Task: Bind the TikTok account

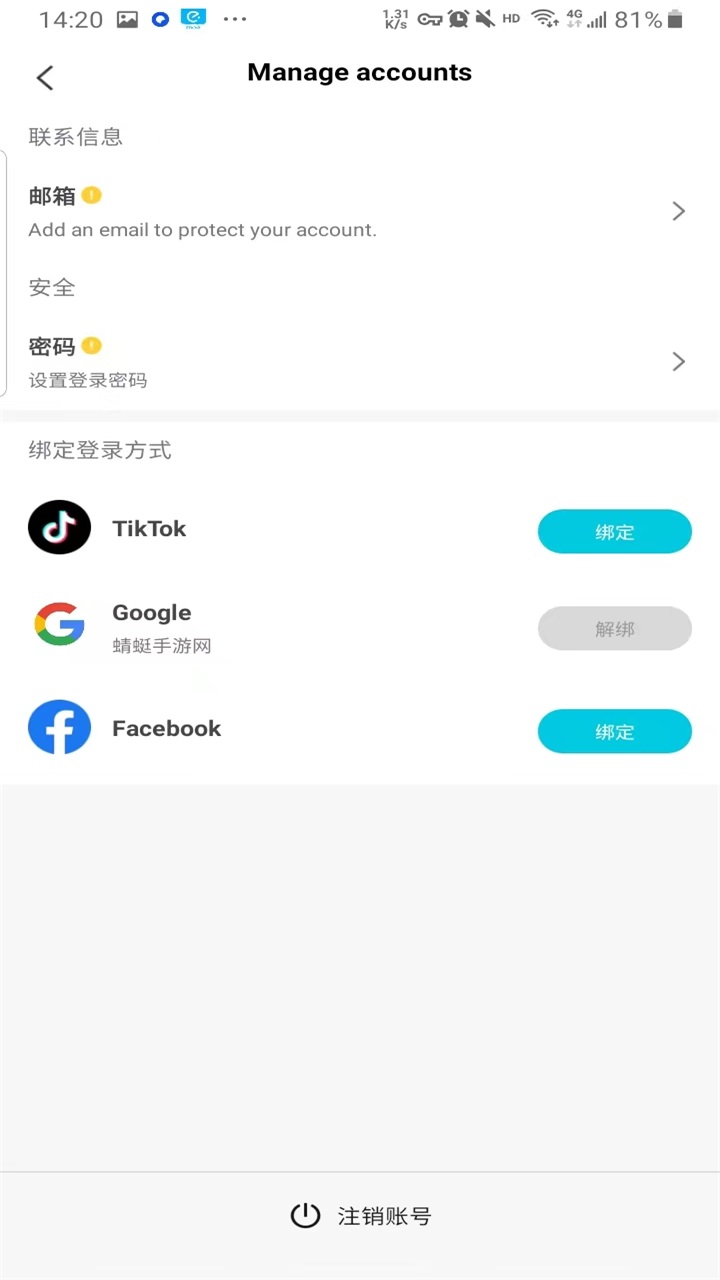Action: pyautogui.click(x=614, y=531)
